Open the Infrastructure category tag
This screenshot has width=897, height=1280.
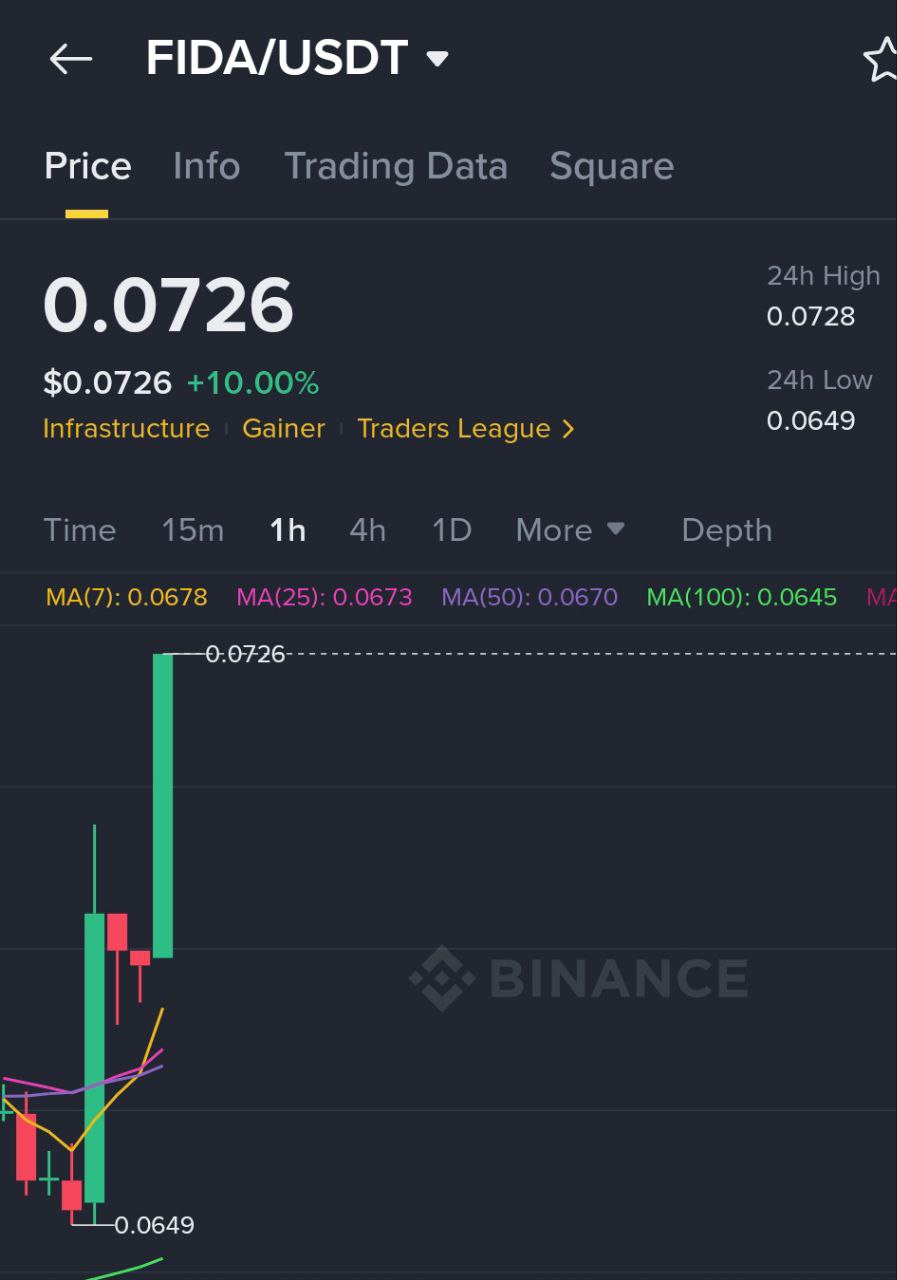click(126, 429)
